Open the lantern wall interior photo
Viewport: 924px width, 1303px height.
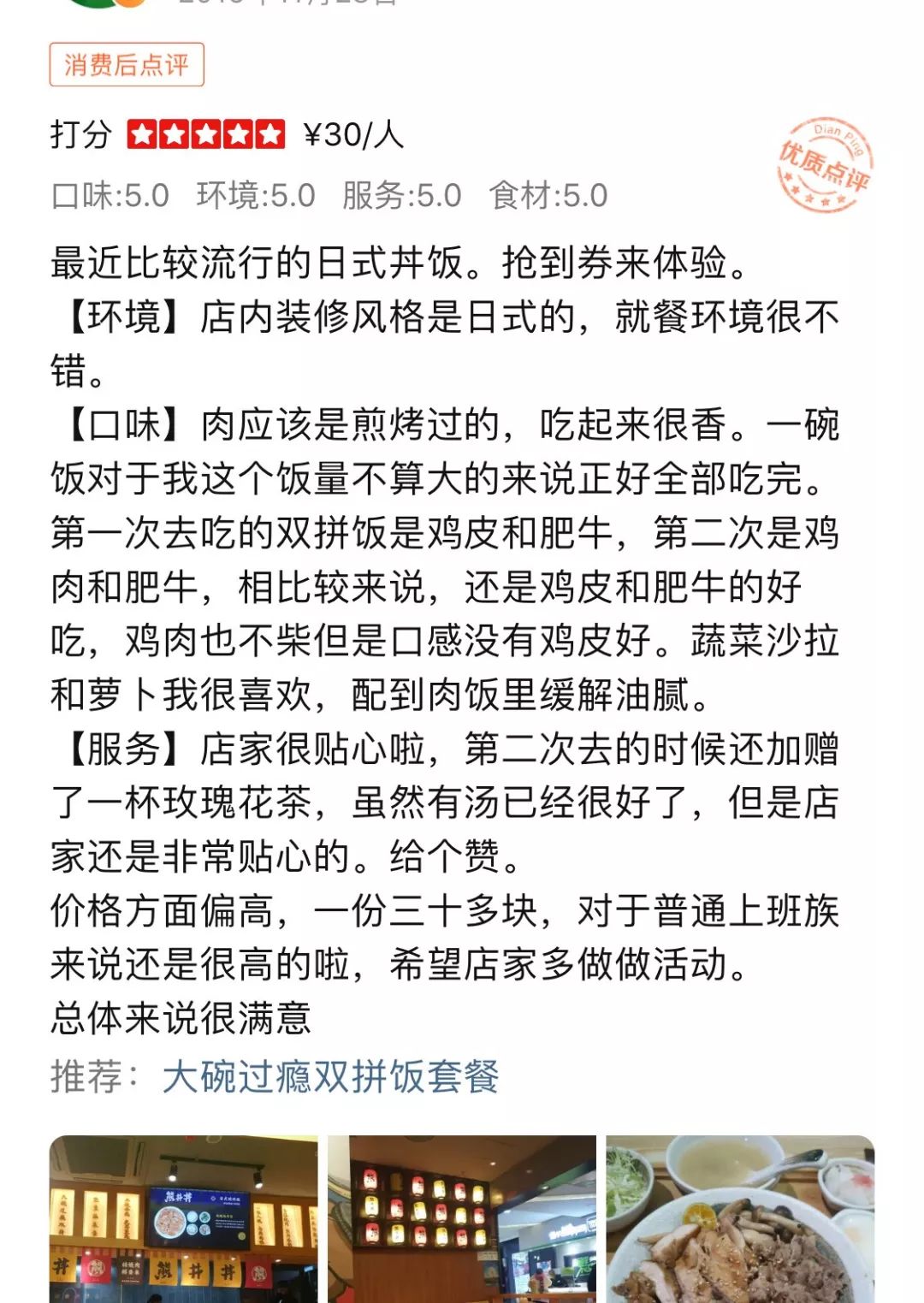(461, 1218)
